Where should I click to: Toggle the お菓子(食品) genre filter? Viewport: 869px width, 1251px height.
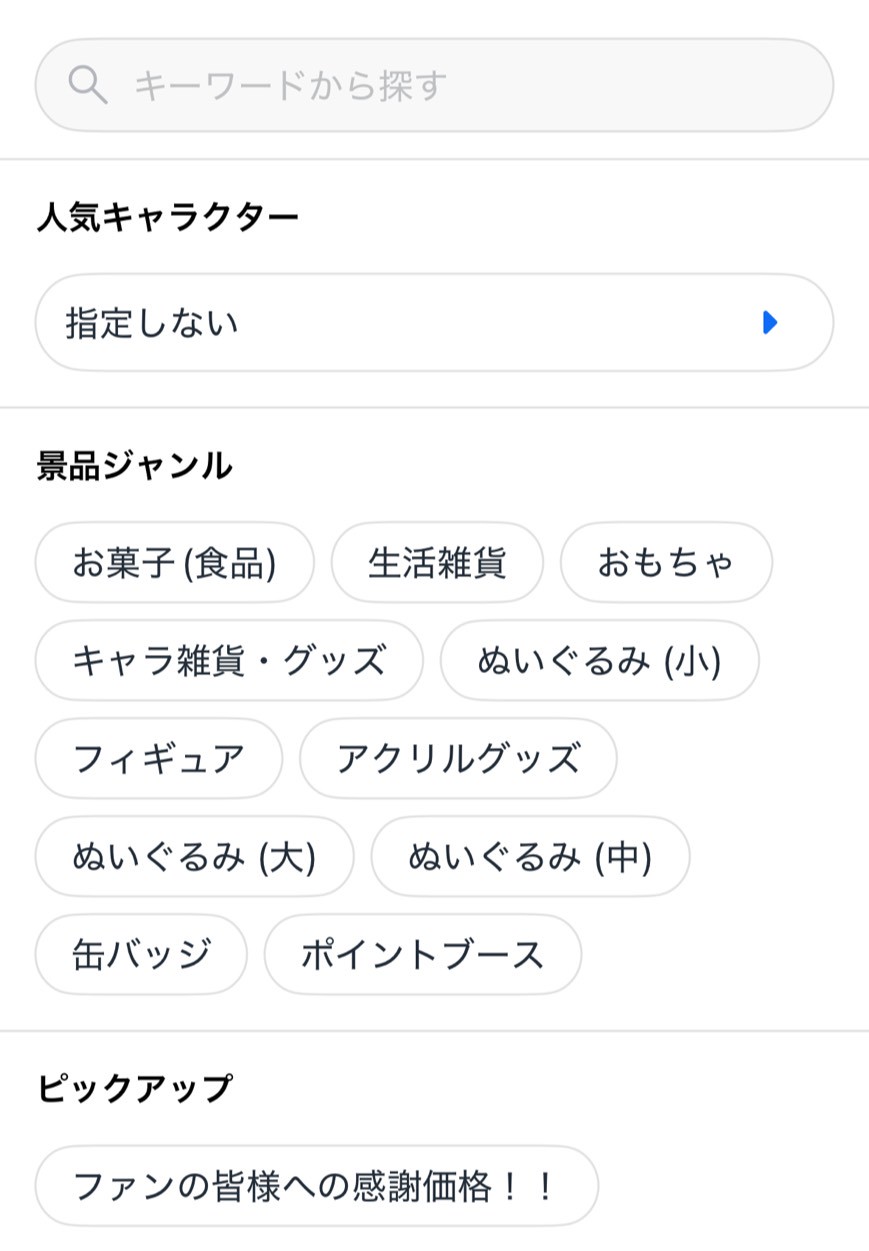[175, 562]
